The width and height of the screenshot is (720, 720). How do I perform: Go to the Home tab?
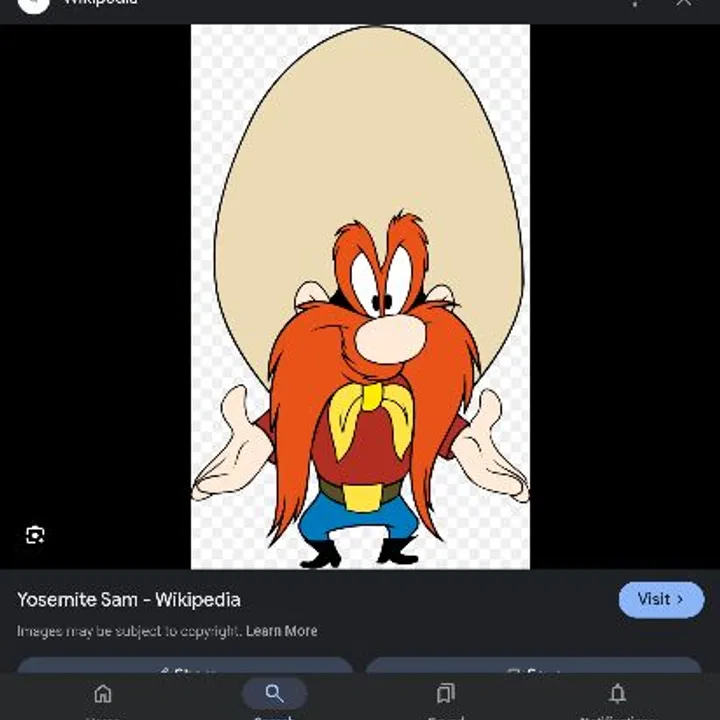tap(102, 696)
